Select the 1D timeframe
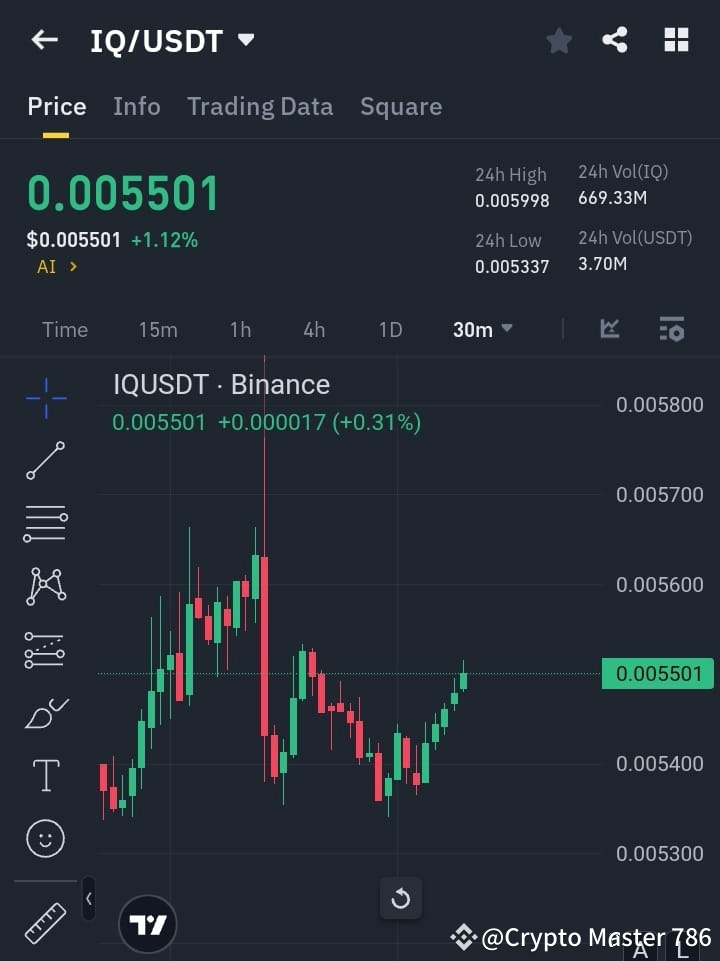 (389, 329)
